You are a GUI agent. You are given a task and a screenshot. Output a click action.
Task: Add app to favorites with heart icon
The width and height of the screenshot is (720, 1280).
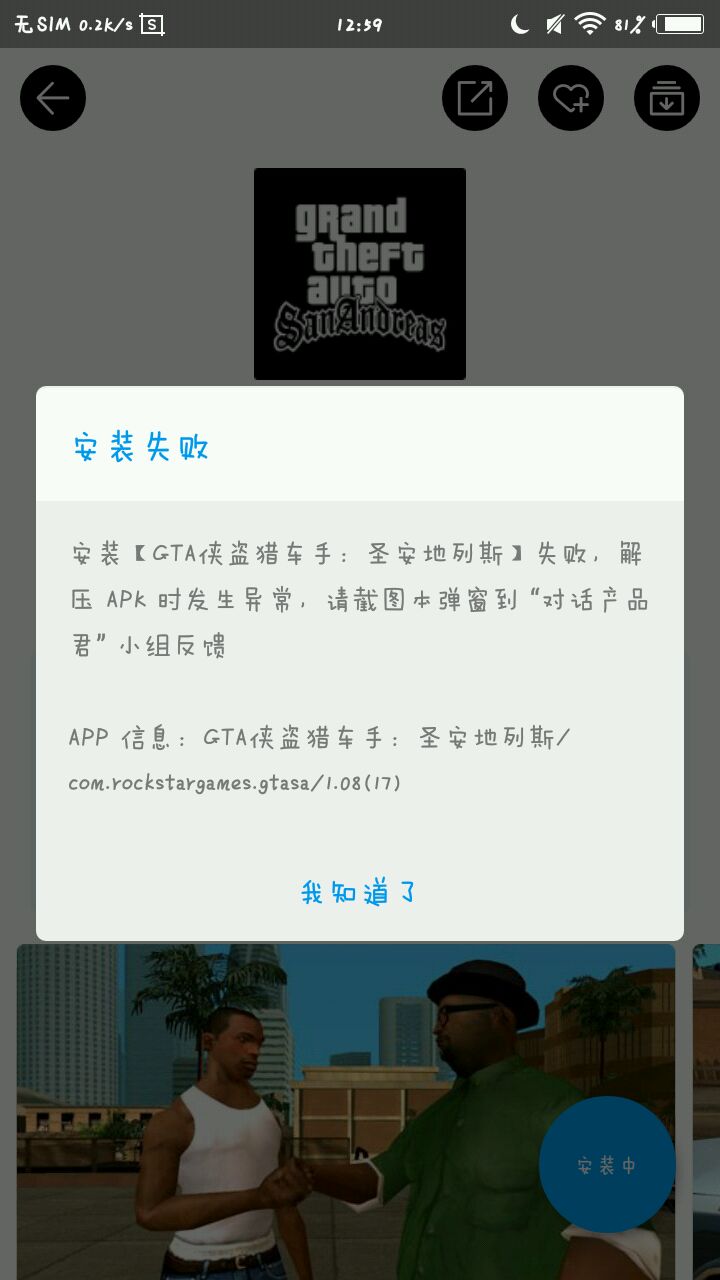point(571,98)
